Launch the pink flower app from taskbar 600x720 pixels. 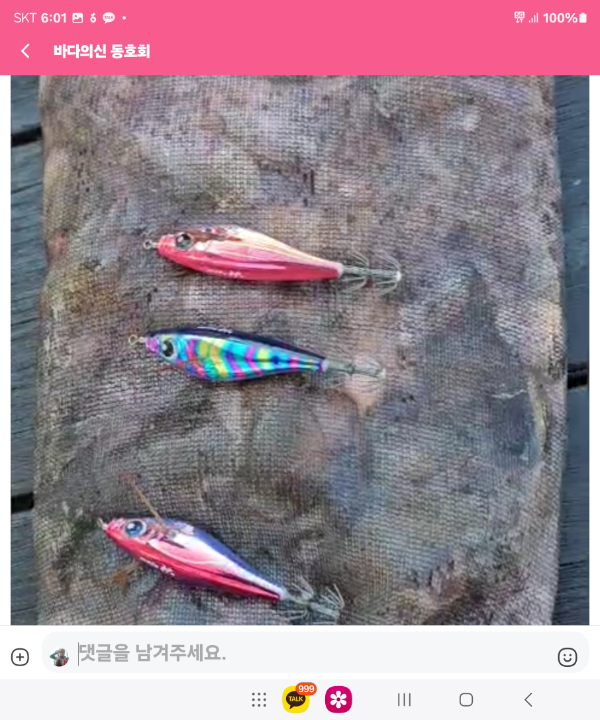tap(338, 700)
